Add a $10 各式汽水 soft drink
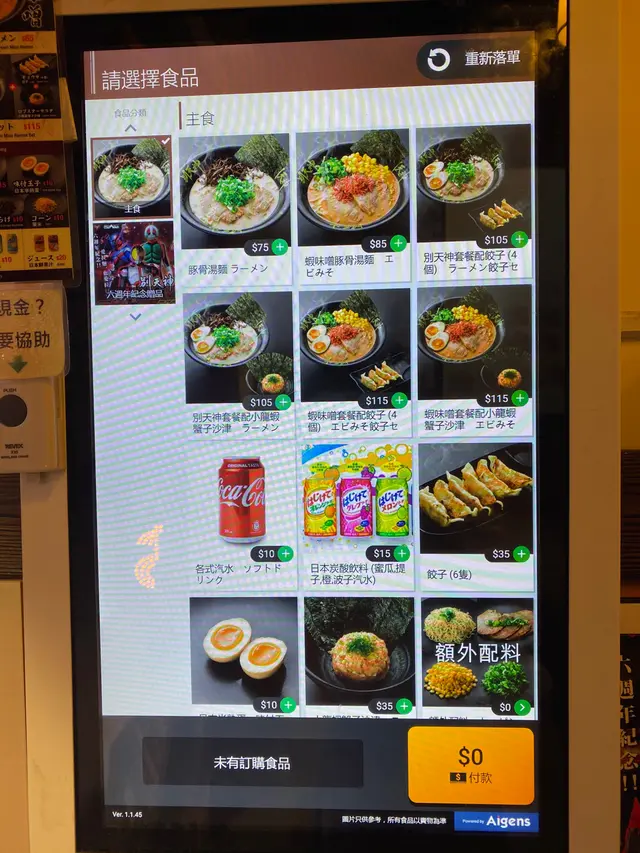Image resolution: width=640 pixels, height=853 pixels. click(x=285, y=554)
